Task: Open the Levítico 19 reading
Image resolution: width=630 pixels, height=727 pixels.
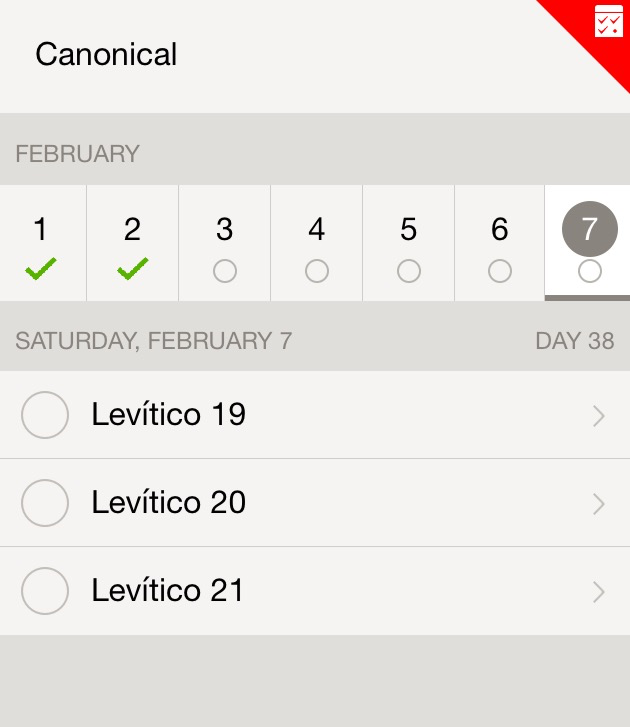Action: click(330, 415)
